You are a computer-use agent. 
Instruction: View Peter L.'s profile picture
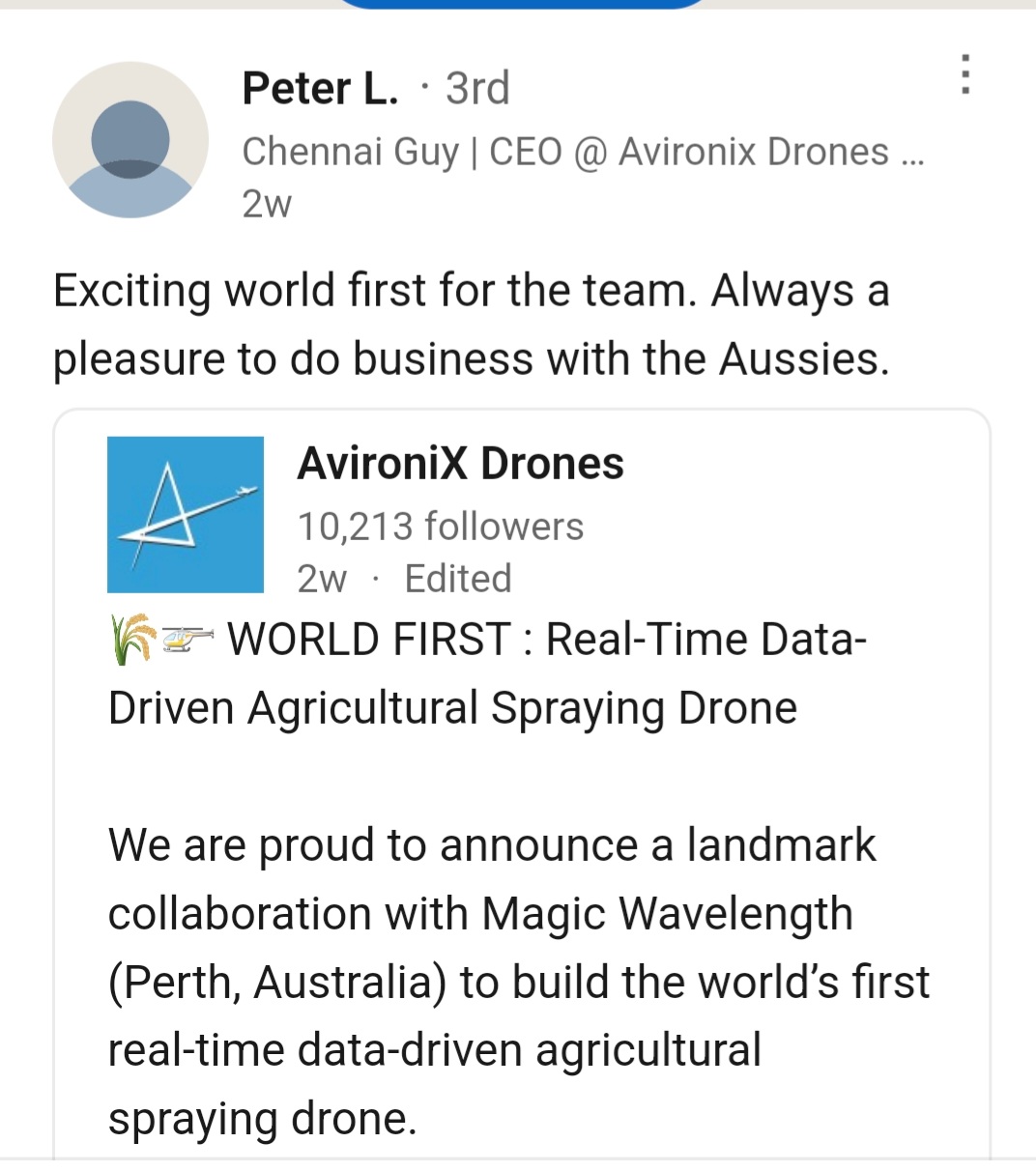coord(130,140)
